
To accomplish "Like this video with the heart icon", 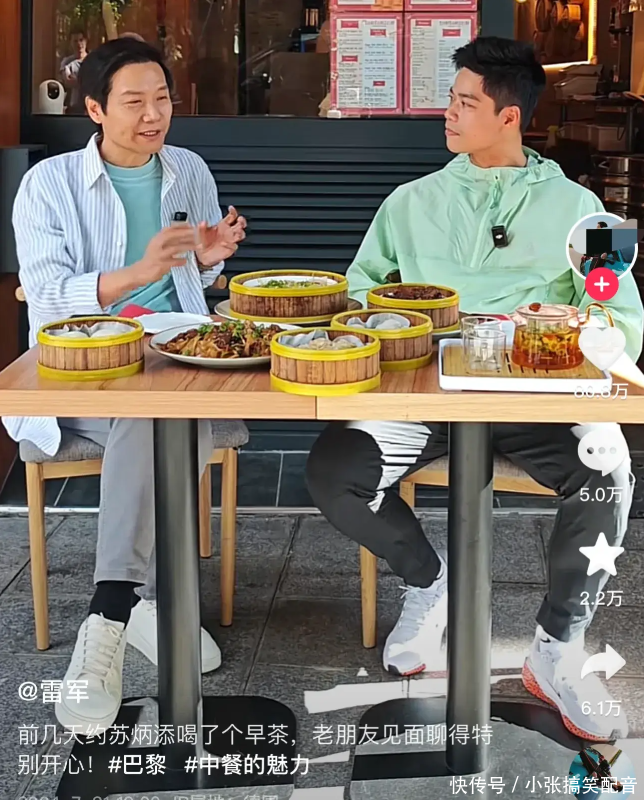I will point(601,347).
